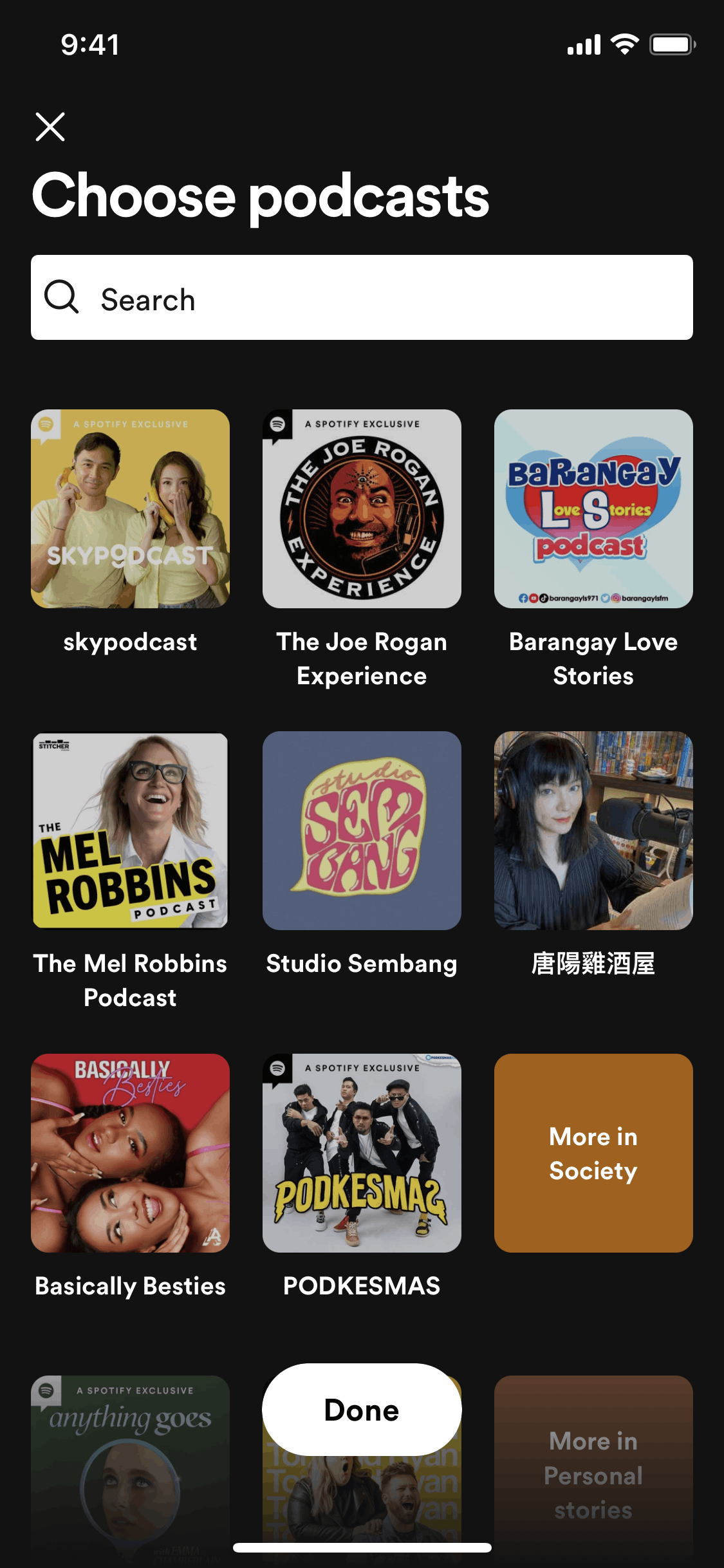Select the 唐陽雞酒屋 podcast tile
The height and width of the screenshot is (1568, 724).
point(593,830)
